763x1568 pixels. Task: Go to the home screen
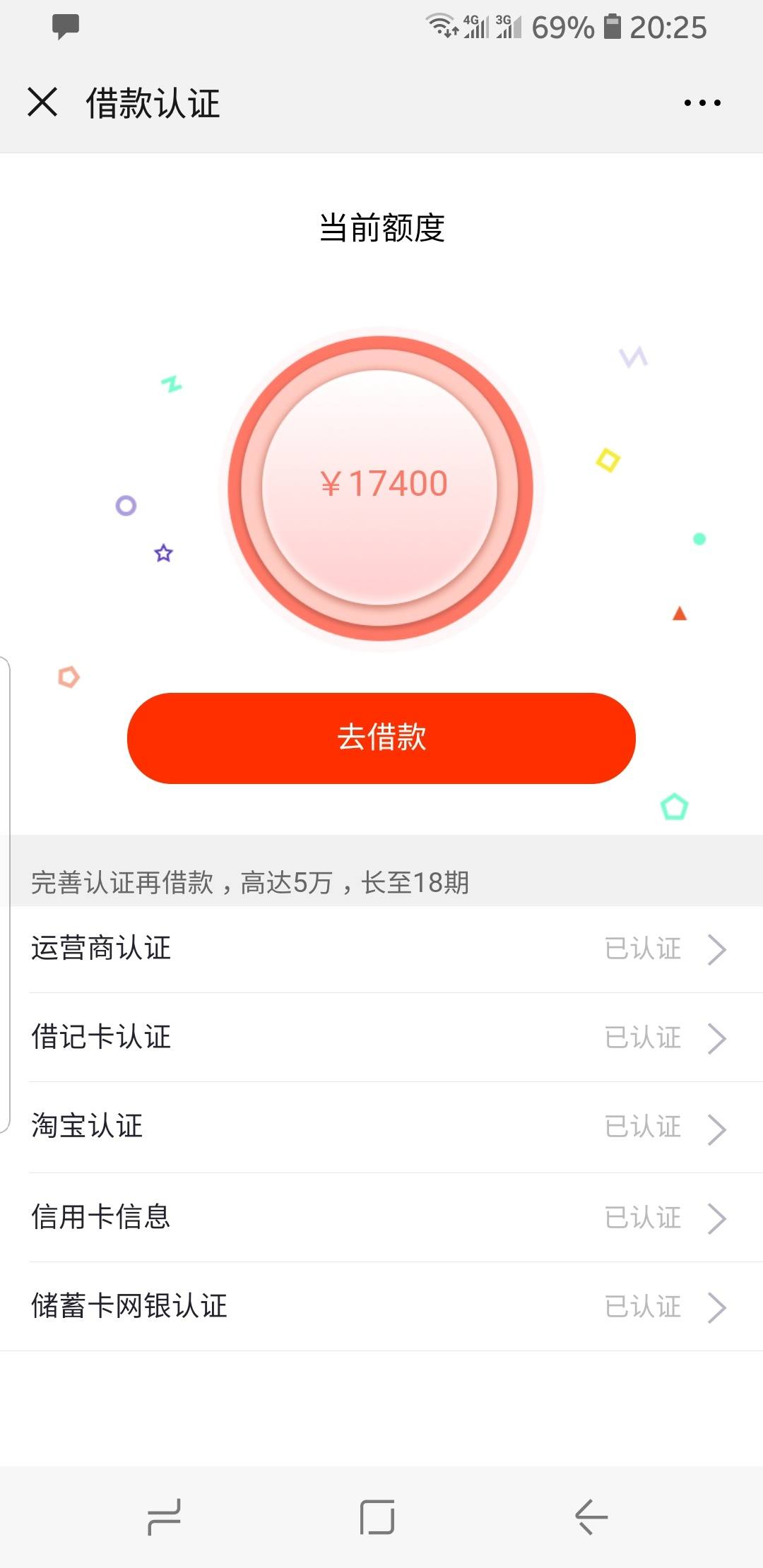[377, 1516]
